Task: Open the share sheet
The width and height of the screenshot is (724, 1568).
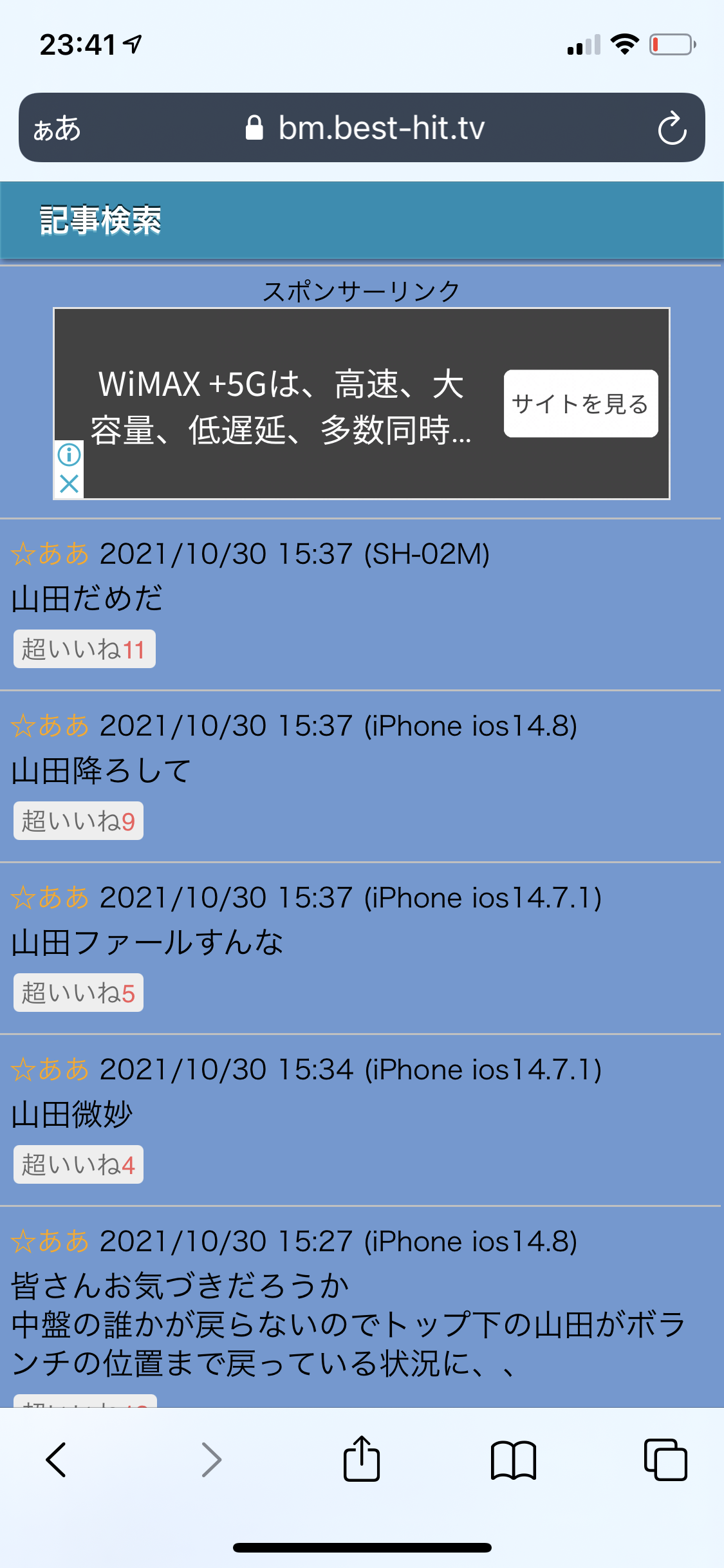Action: pos(362,1458)
